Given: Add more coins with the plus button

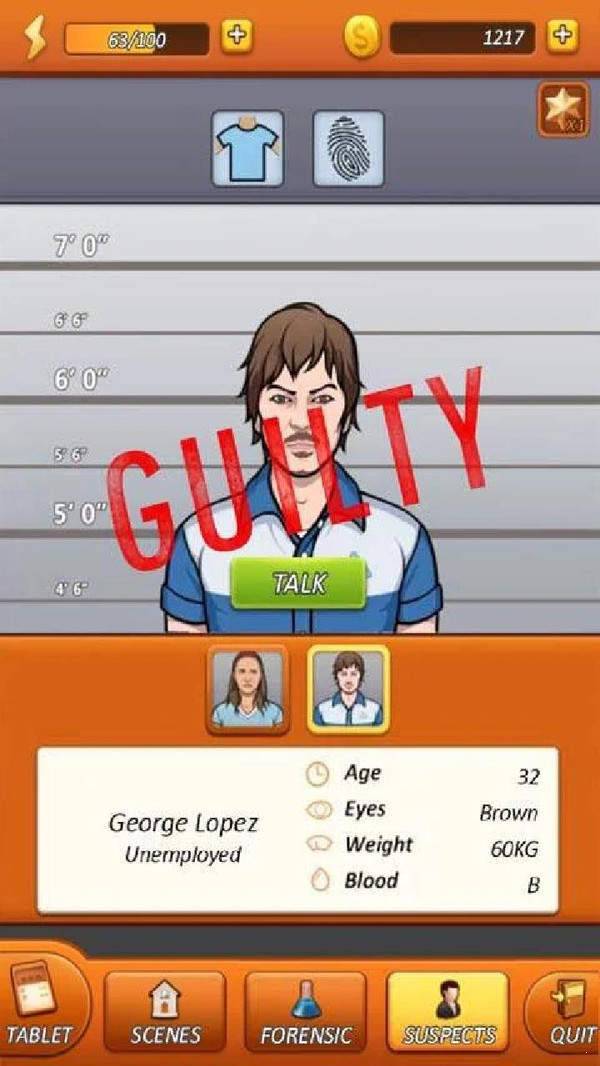Looking at the screenshot, I should tap(563, 36).
